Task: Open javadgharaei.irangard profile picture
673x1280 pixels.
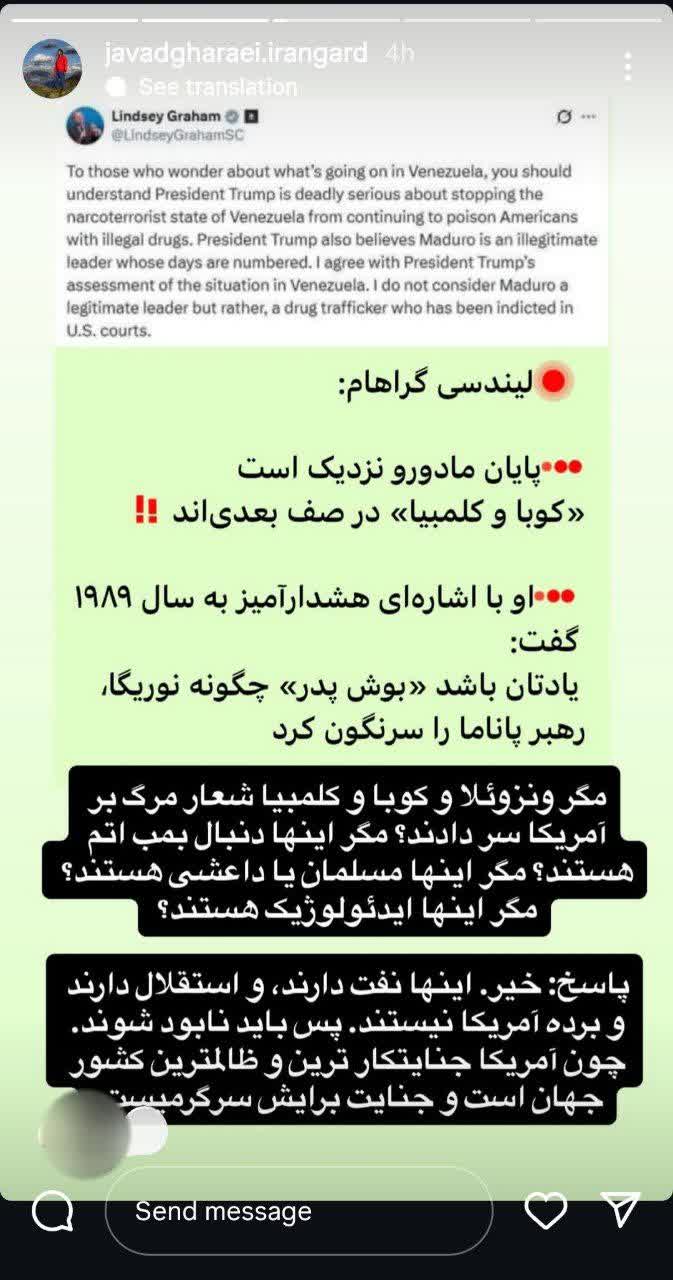Action: point(52,68)
